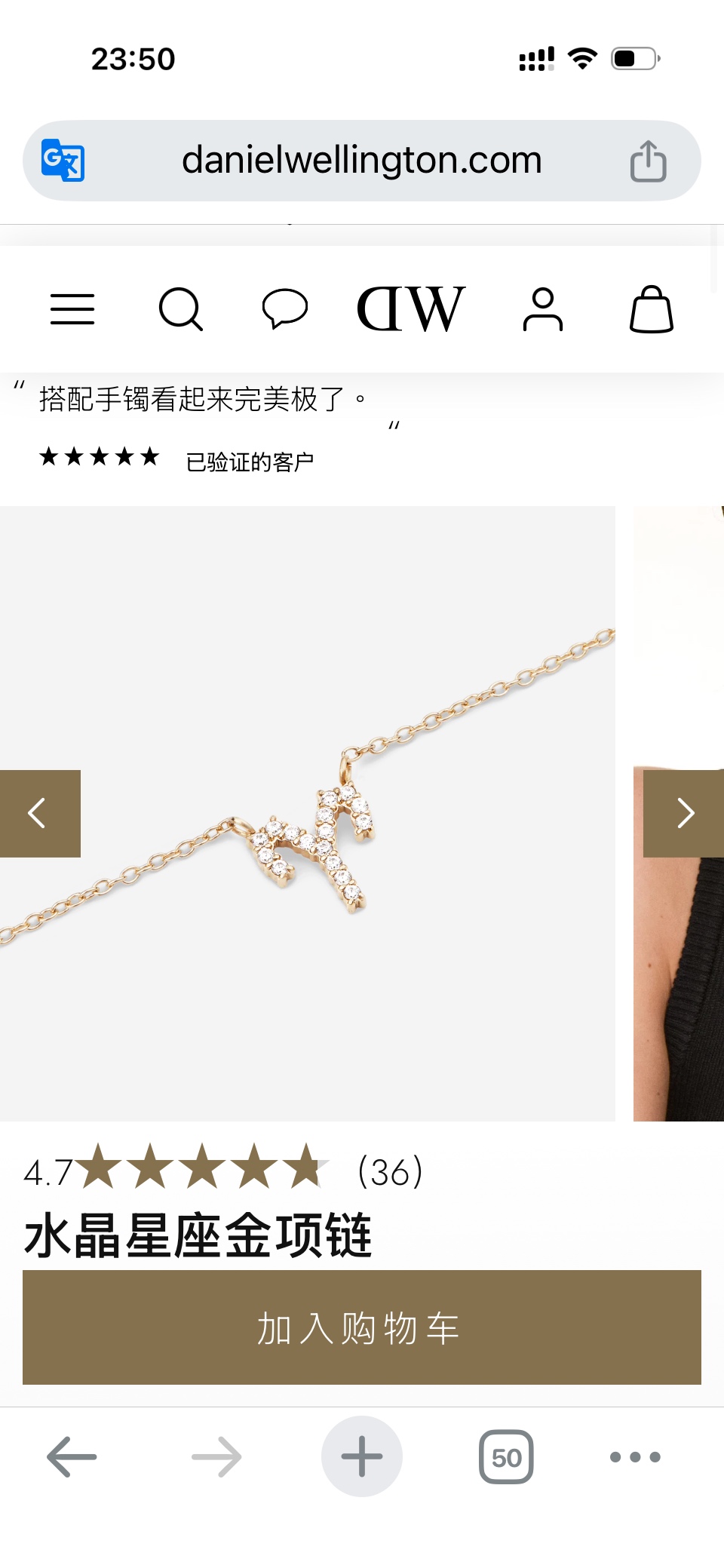The width and height of the screenshot is (724, 1568).
Task: Open the account profile icon
Action: coord(543,309)
